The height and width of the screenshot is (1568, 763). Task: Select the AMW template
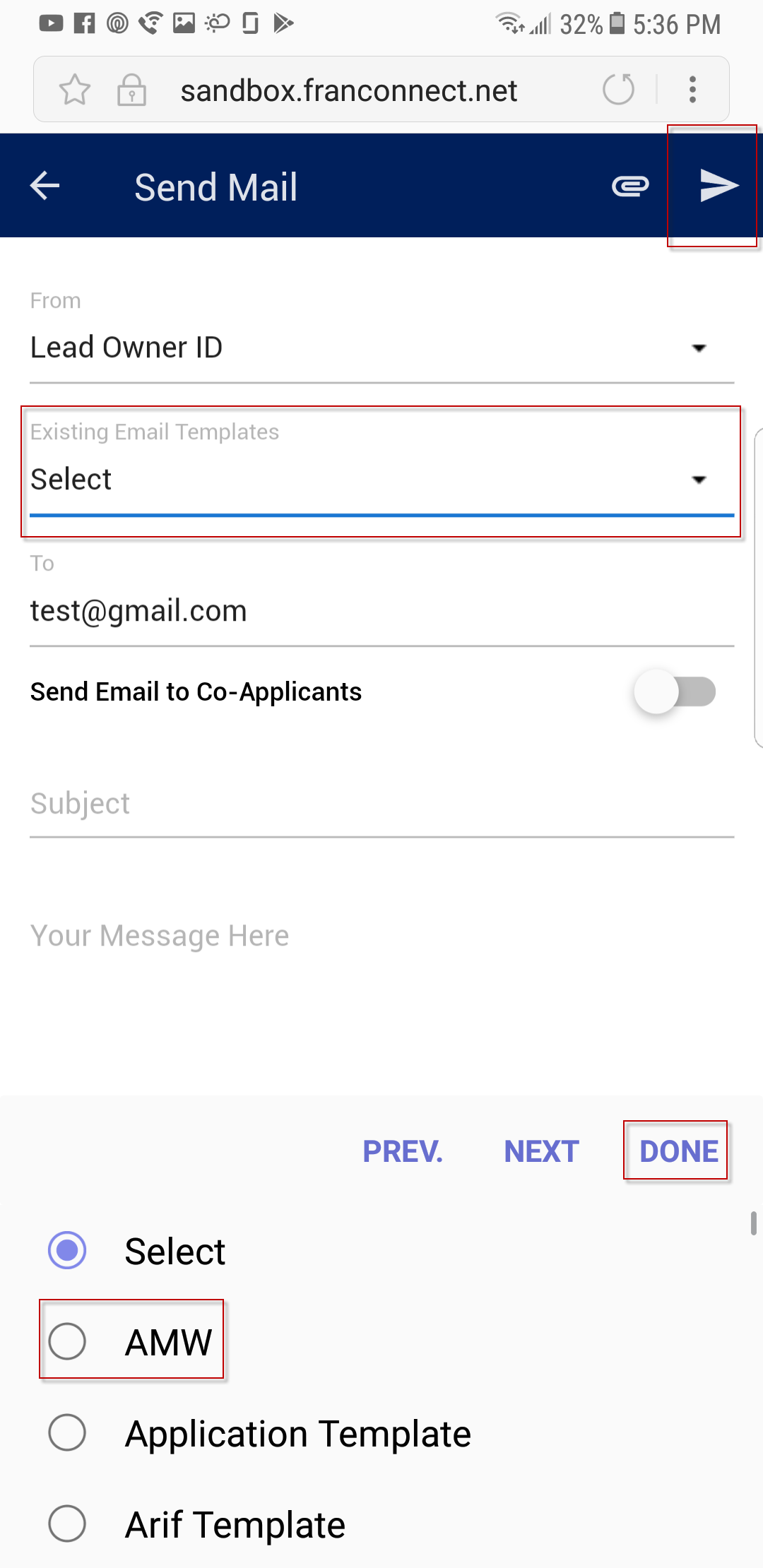pyautogui.click(x=131, y=1341)
